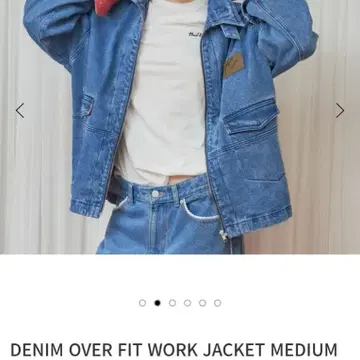Open the denim jacket product photo
The width and height of the screenshot is (360, 360).
[180, 127]
